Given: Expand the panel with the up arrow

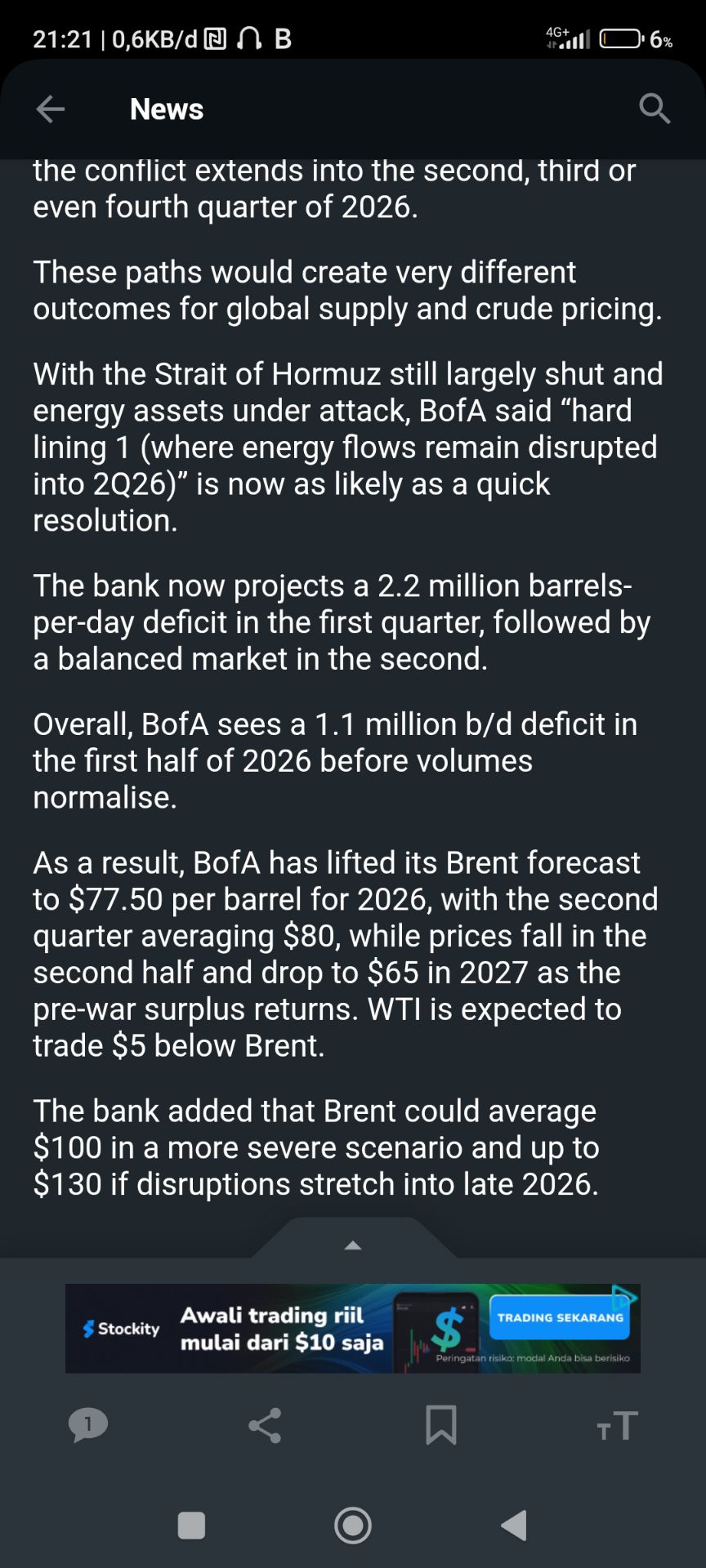Looking at the screenshot, I should [353, 1245].
